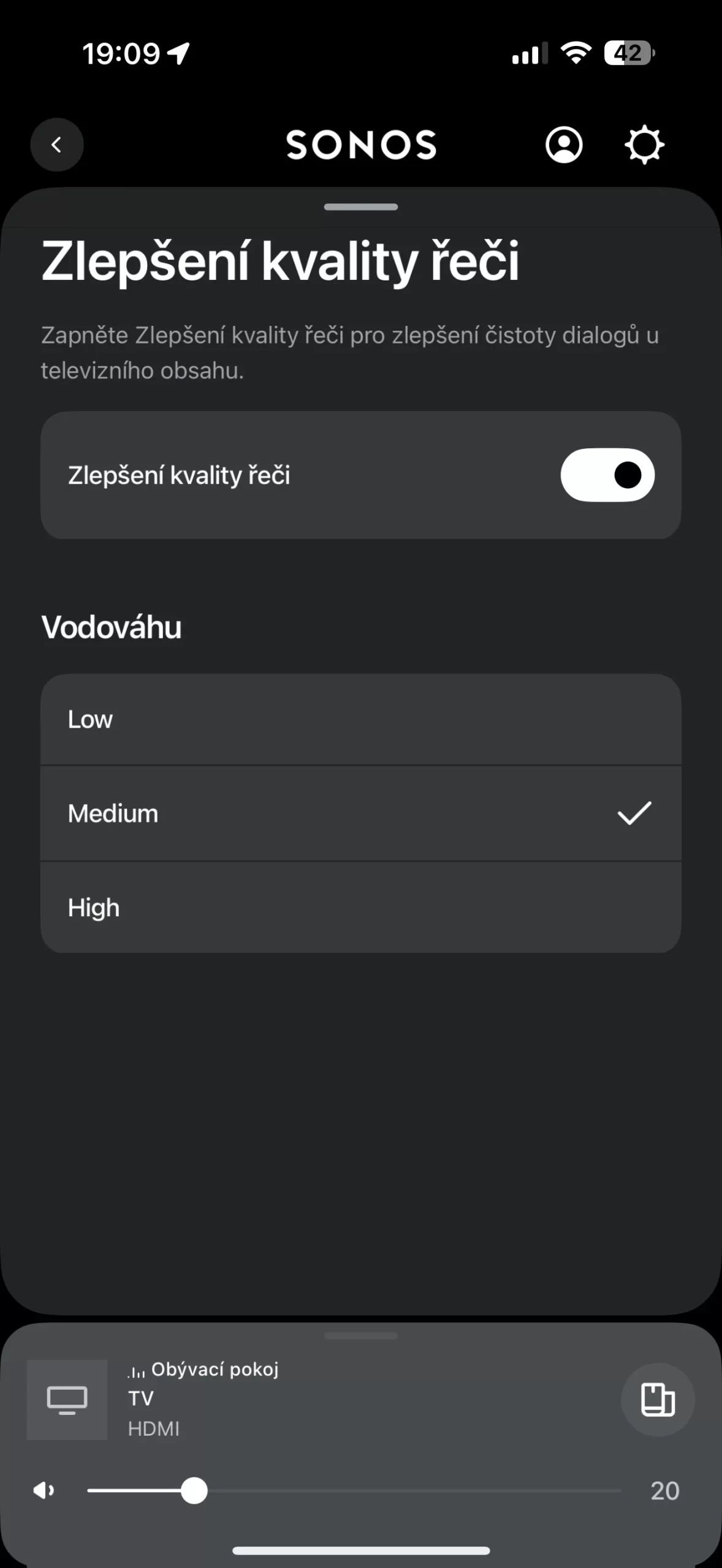Image resolution: width=722 pixels, height=1568 pixels.
Task: Open the room grouping button
Action: (658, 1400)
